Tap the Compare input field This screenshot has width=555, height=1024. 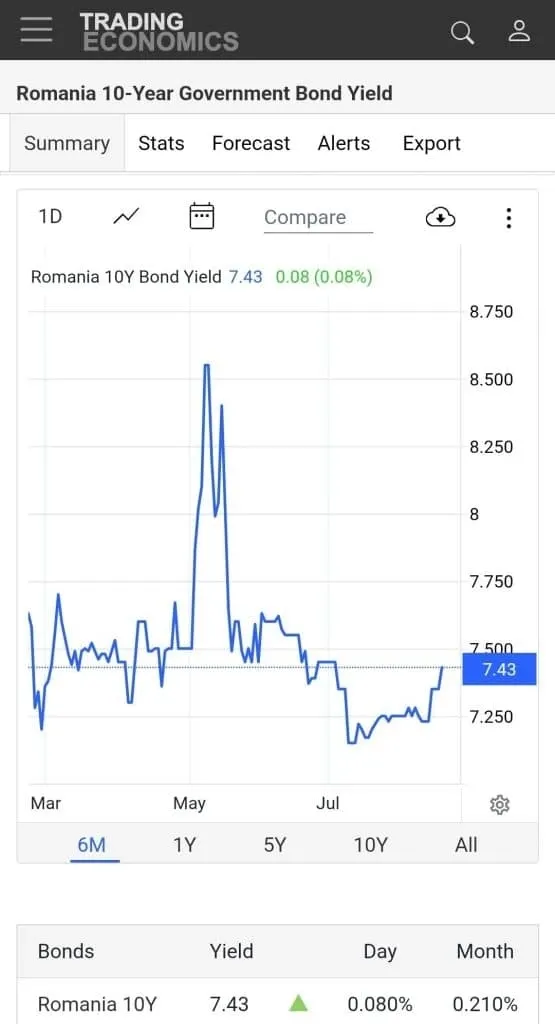[318, 217]
